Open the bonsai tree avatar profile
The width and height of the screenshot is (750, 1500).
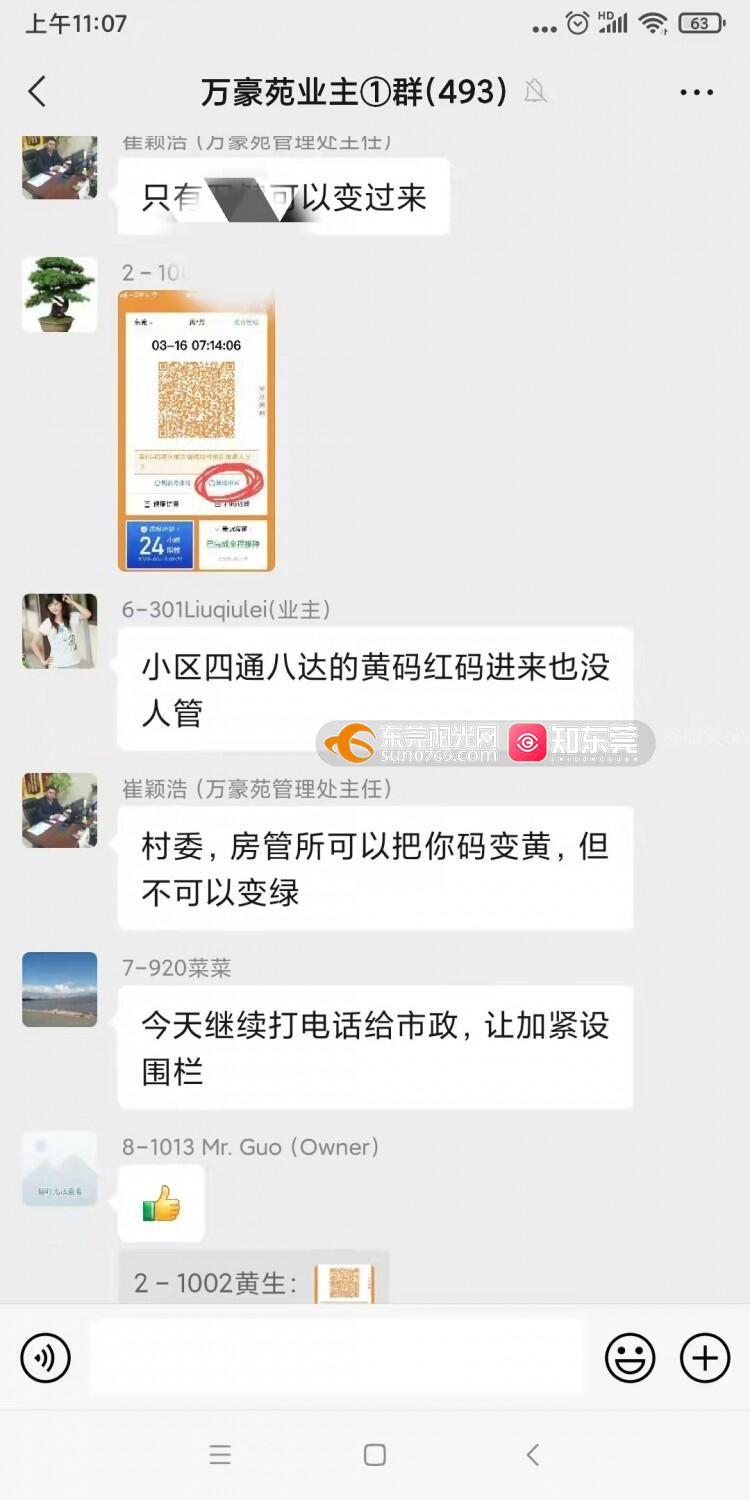click(x=60, y=294)
